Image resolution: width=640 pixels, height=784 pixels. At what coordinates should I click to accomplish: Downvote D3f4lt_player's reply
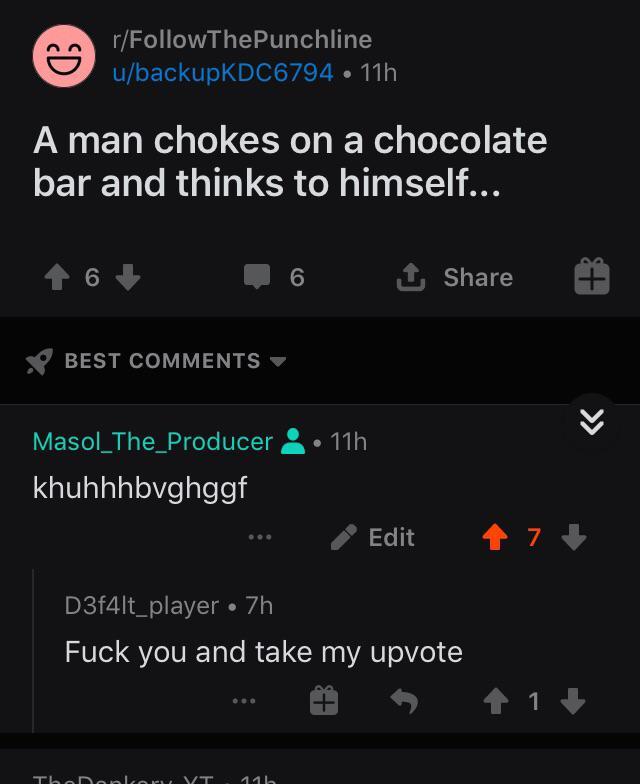pos(573,703)
